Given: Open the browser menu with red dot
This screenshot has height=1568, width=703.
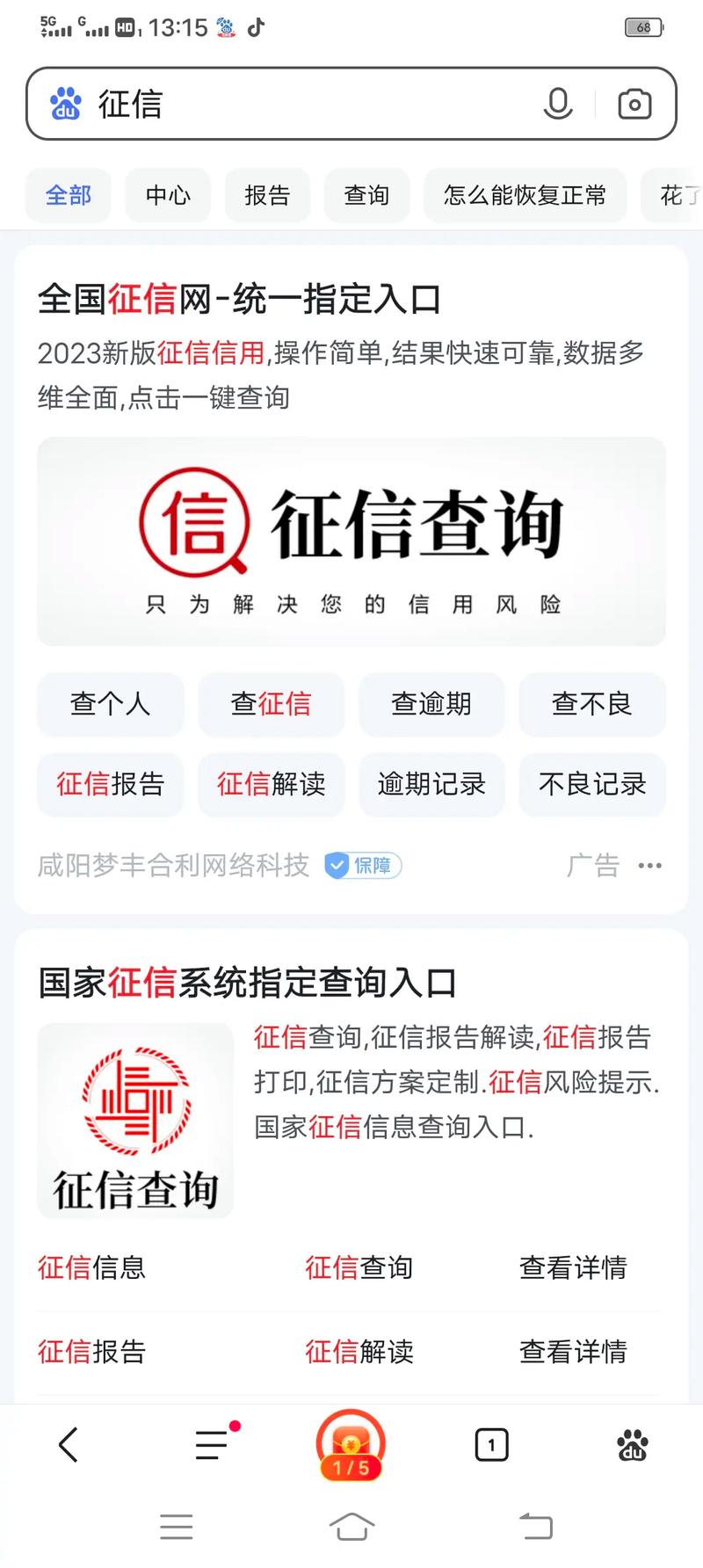Looking at the screenshot, I should 213,1445.
